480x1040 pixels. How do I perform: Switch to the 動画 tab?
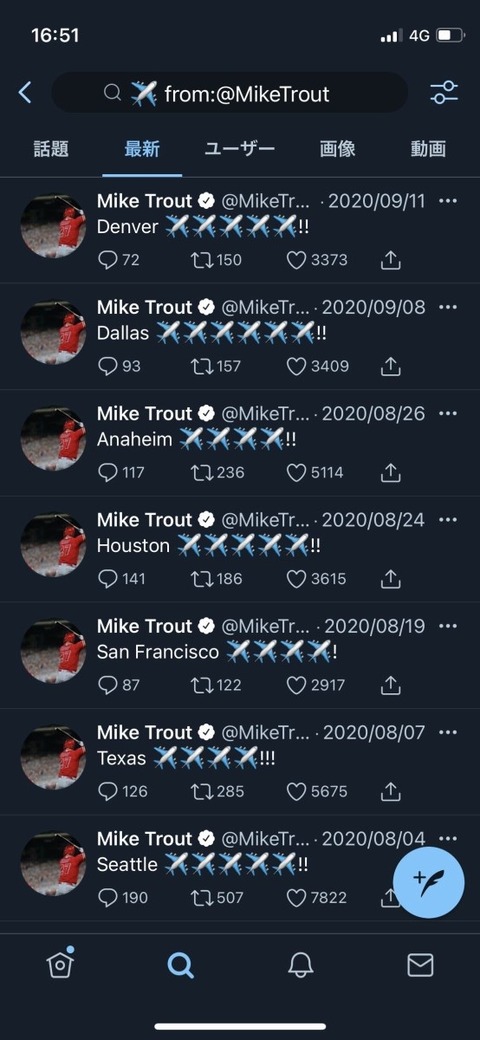(428, 149)
